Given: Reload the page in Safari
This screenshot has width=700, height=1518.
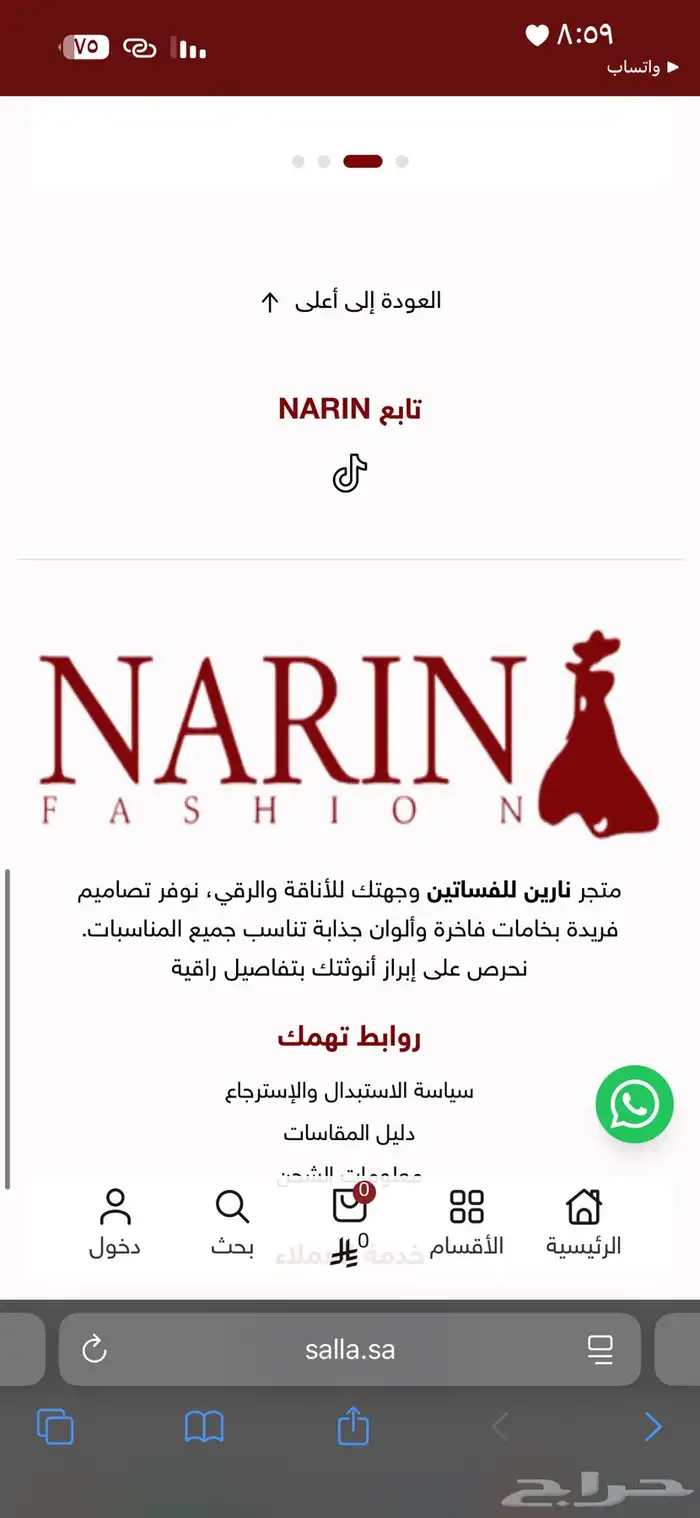Looking at the screenshot, I should (94, 1350).
